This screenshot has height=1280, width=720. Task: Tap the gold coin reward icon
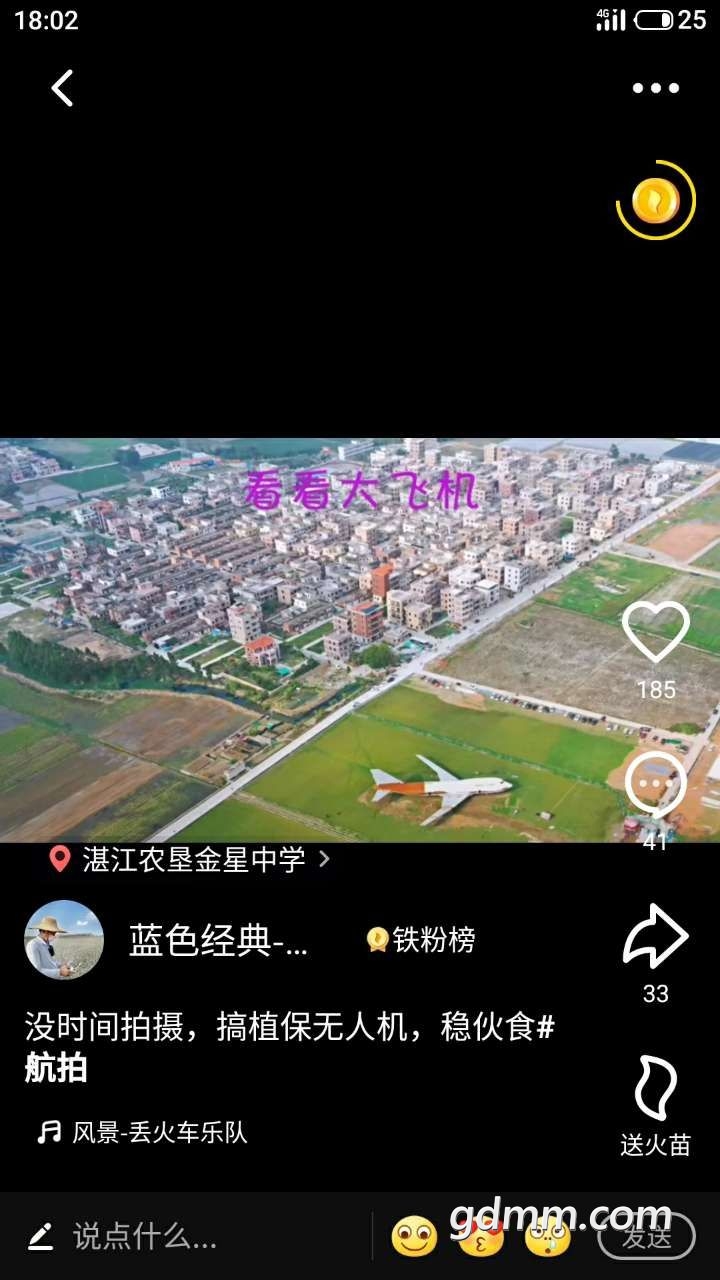pyautogui.click(x=655, y=201)
